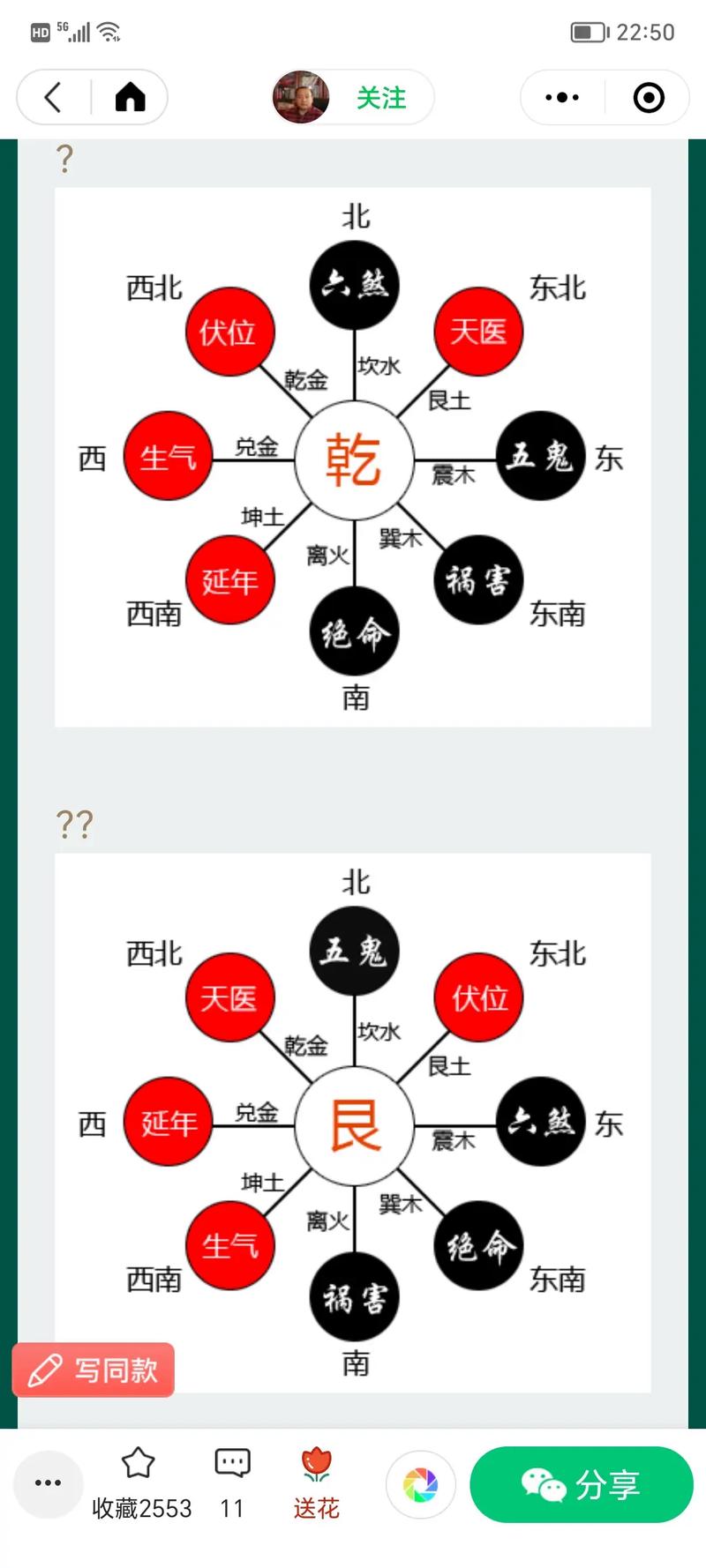The height and width of the screenshot is (1568, 706).
Task: Return to the mini program home
Action: (131, 97)
